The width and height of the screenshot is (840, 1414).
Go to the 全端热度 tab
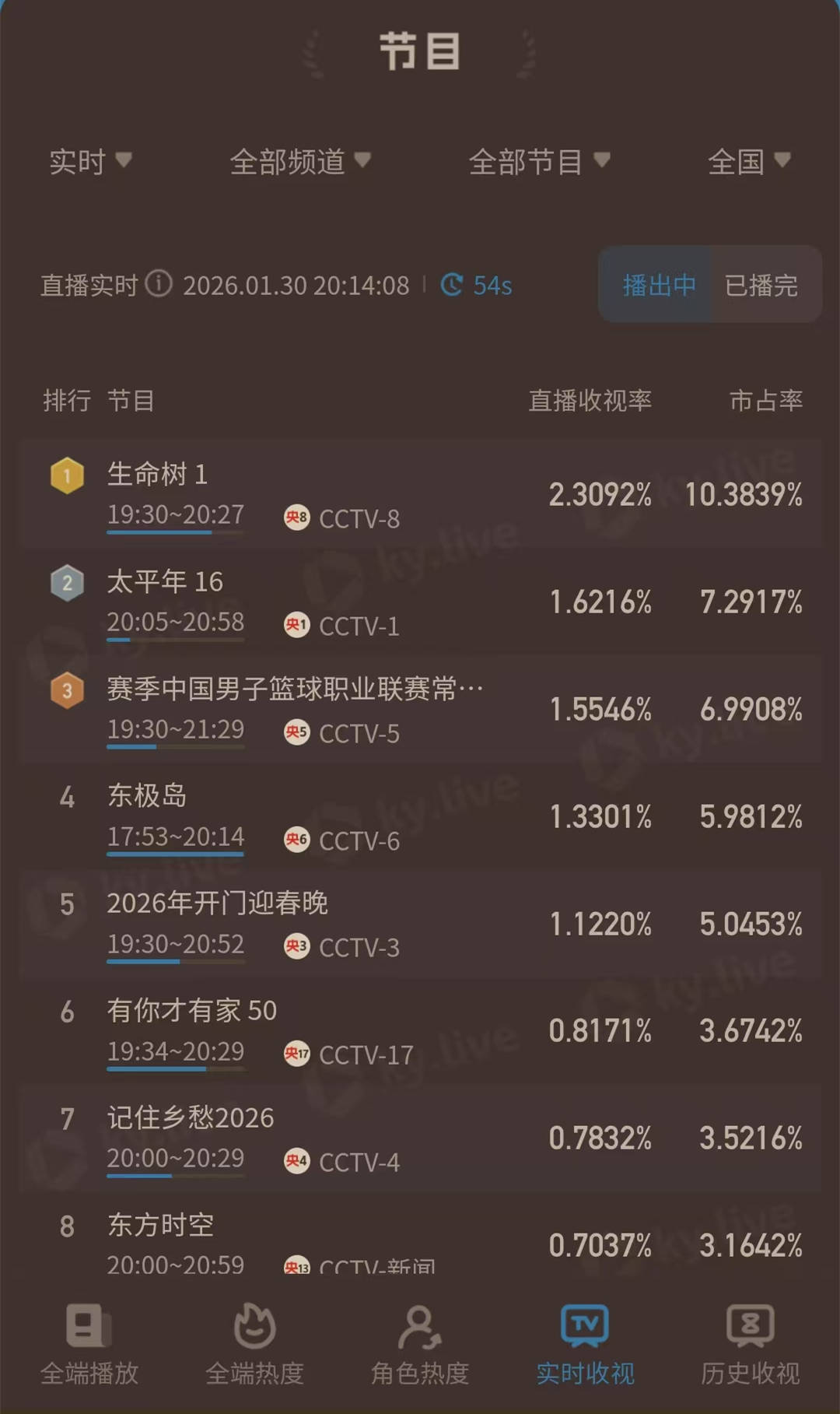[254, 1345]
